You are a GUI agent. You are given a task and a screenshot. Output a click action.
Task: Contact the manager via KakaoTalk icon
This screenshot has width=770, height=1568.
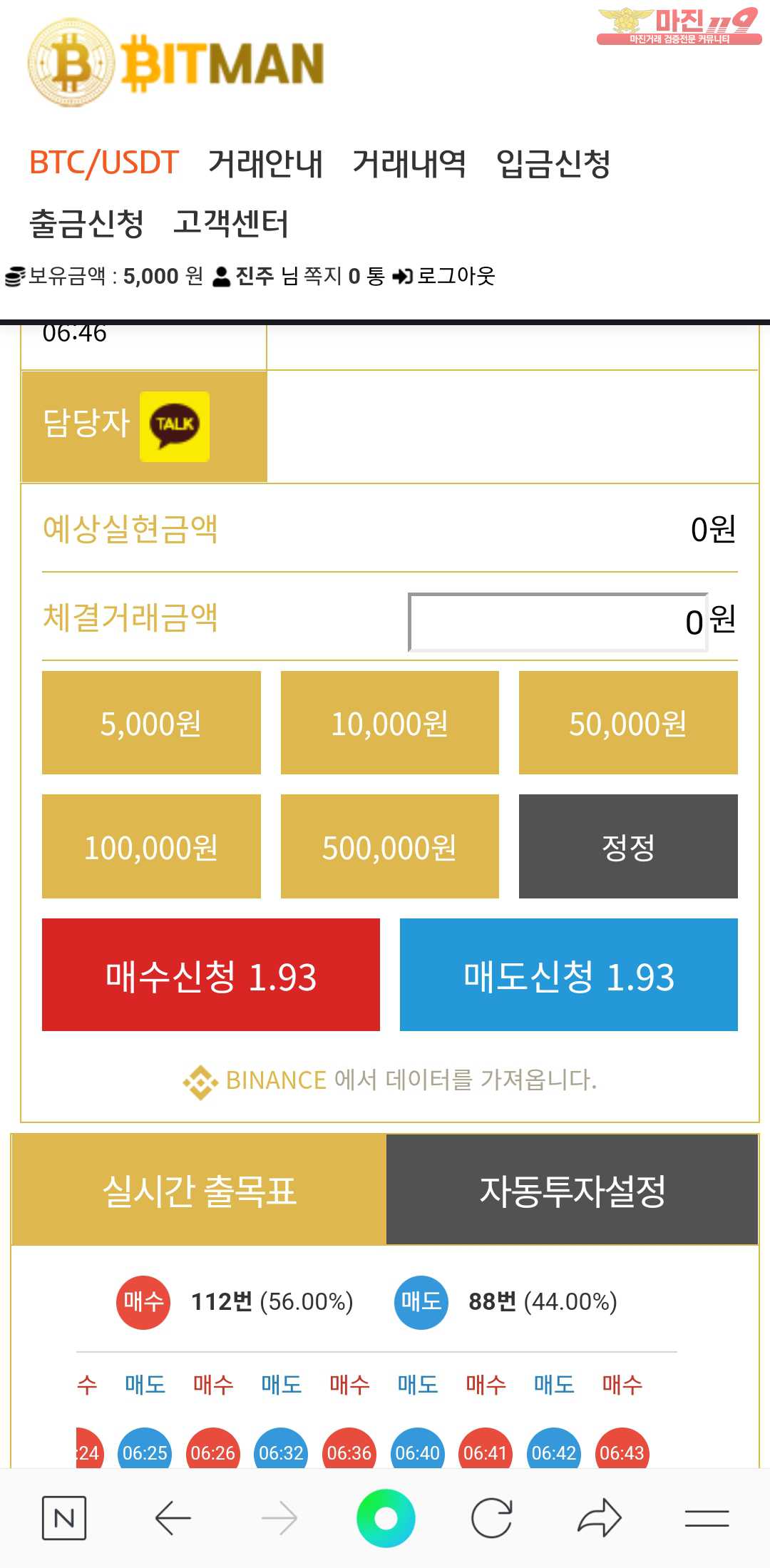point(175,426)
